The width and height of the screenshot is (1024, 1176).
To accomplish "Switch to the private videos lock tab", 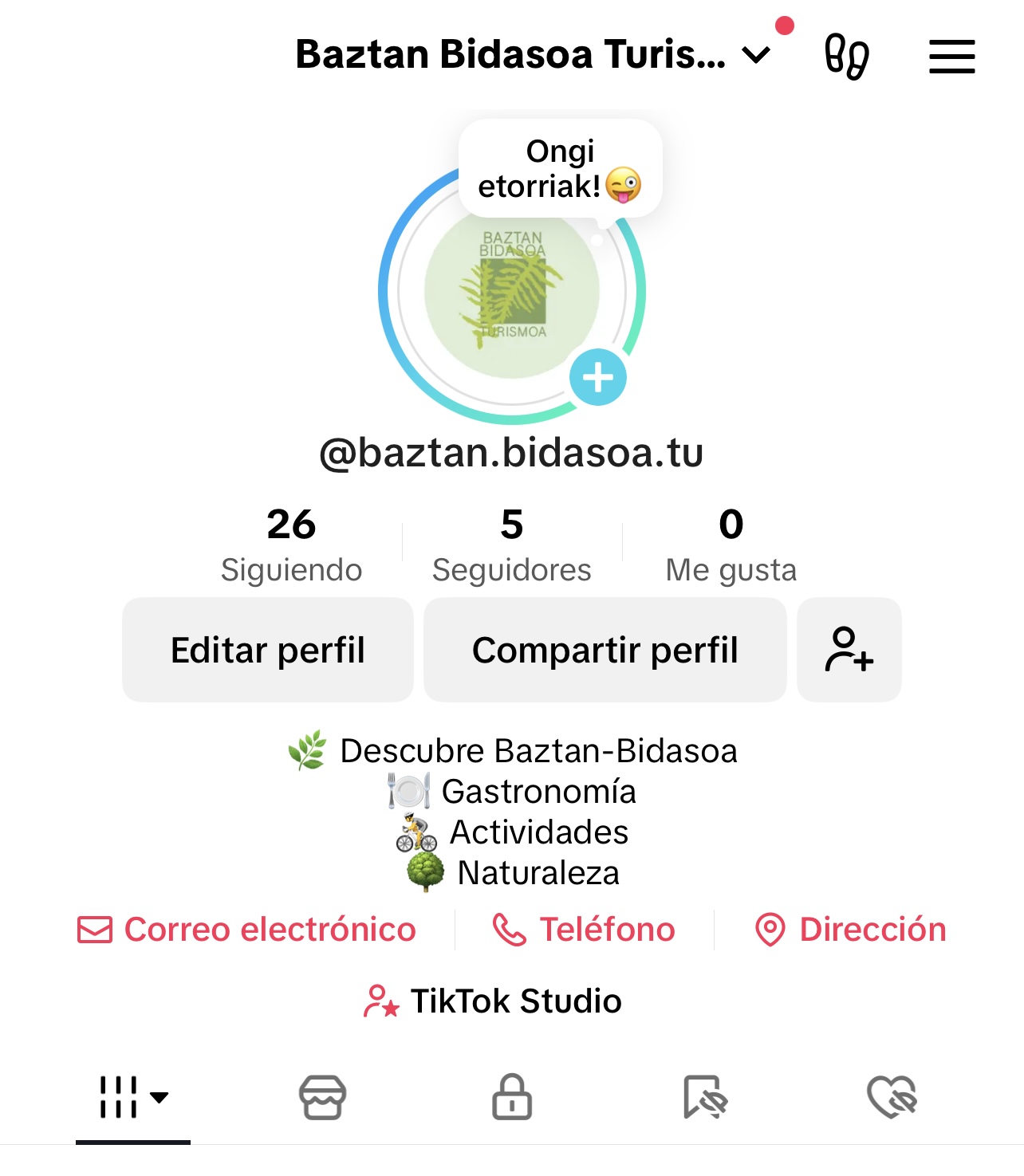I will [x=512, y=1097].
